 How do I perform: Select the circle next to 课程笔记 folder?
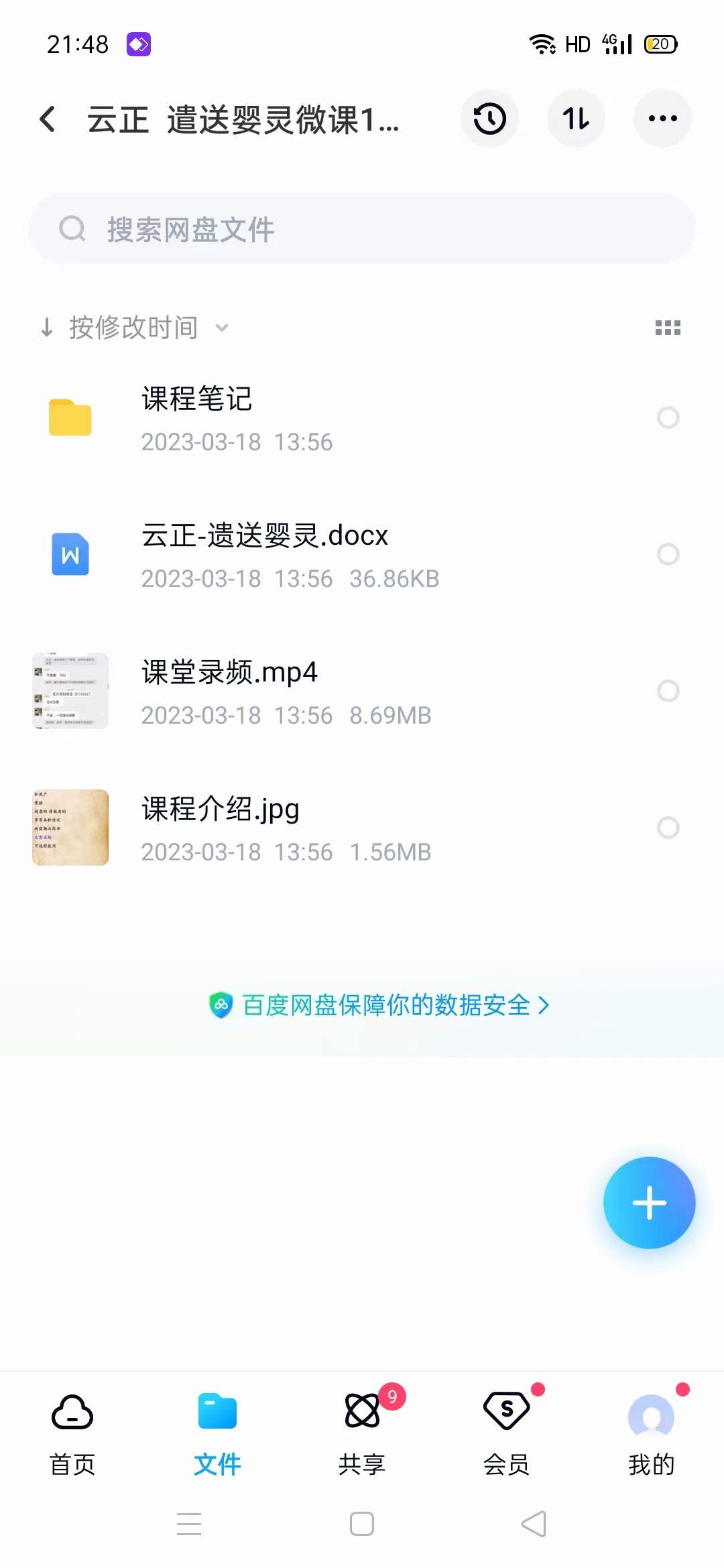tap(668, 417)
